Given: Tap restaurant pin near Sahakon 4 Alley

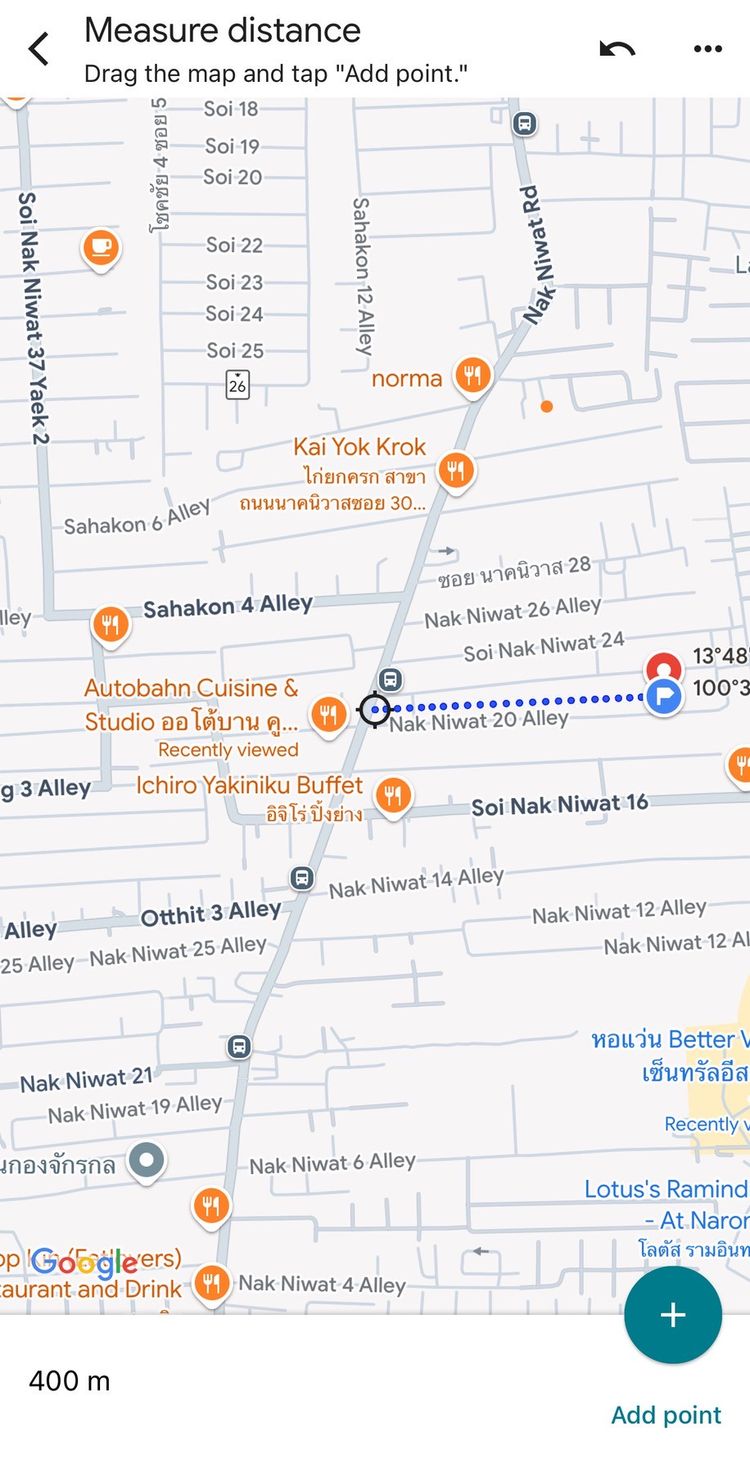Looking at the screenshot, I should pos(110,626).
